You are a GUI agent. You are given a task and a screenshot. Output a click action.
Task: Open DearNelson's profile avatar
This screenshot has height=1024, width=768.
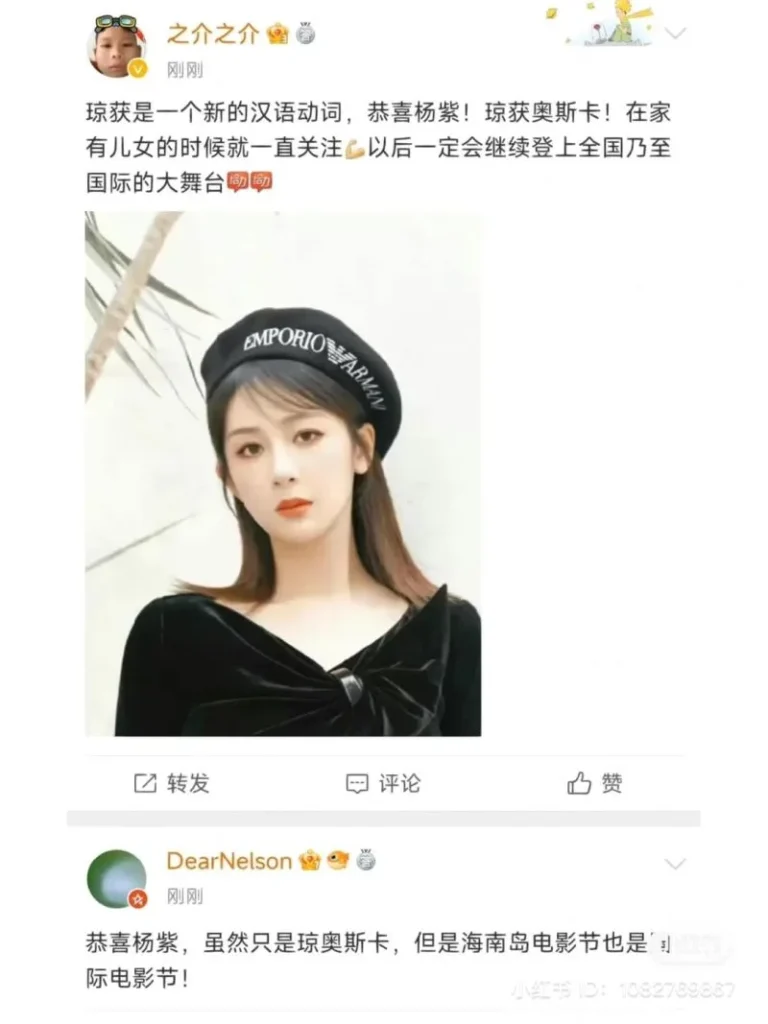(x=117, y=879)
